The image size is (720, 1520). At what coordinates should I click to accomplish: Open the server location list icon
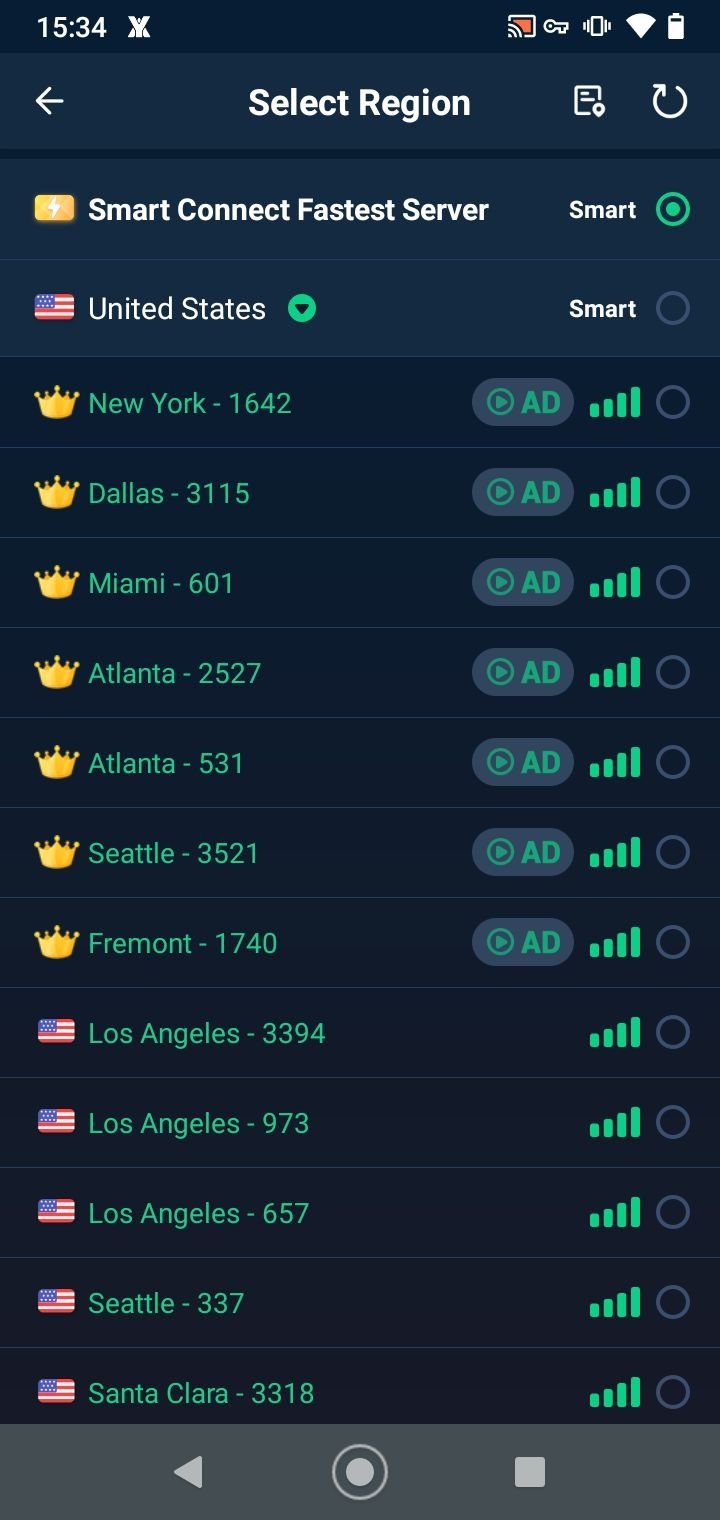coord(589,101)
